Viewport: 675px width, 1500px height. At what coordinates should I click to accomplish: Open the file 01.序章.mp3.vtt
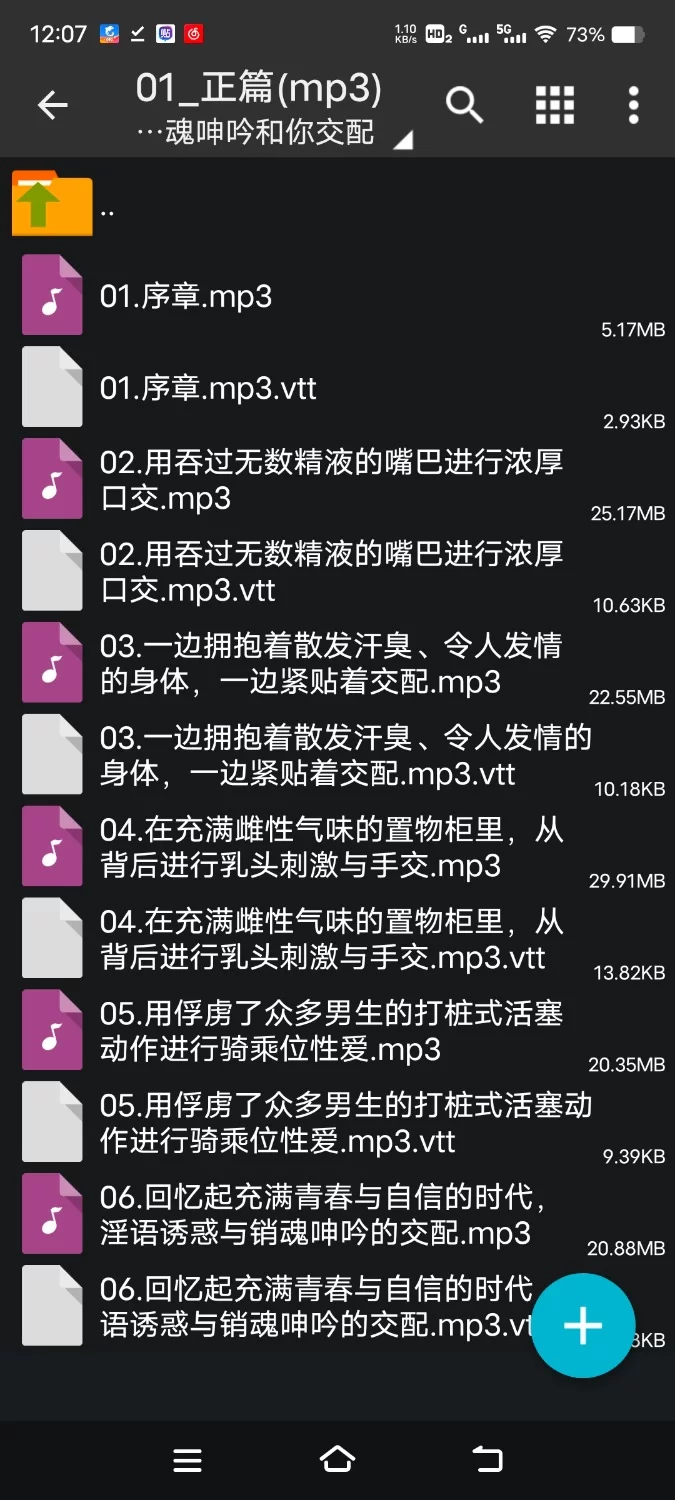pyautogui.click(x=208, y=388)
